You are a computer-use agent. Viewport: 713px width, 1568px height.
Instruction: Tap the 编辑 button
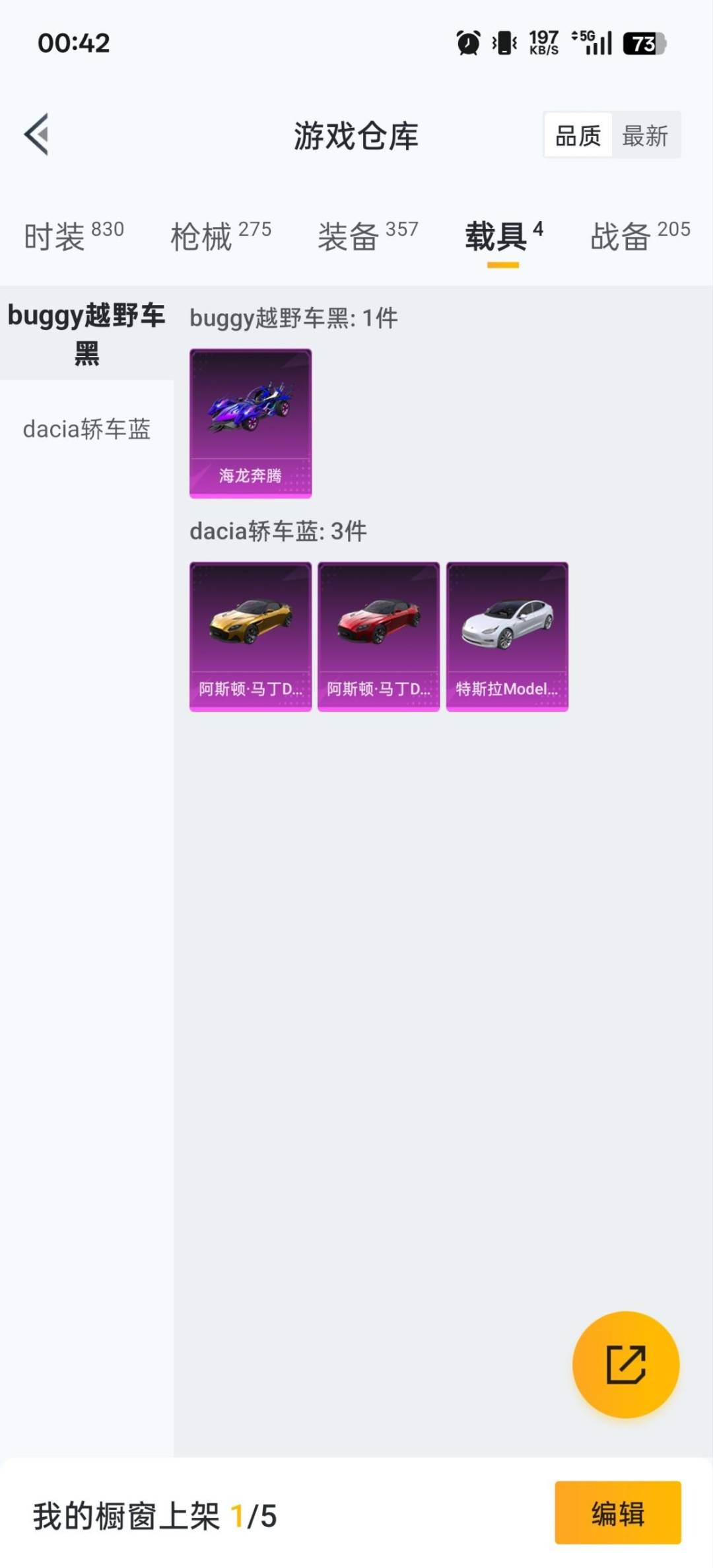click(x=617, y=1515)
